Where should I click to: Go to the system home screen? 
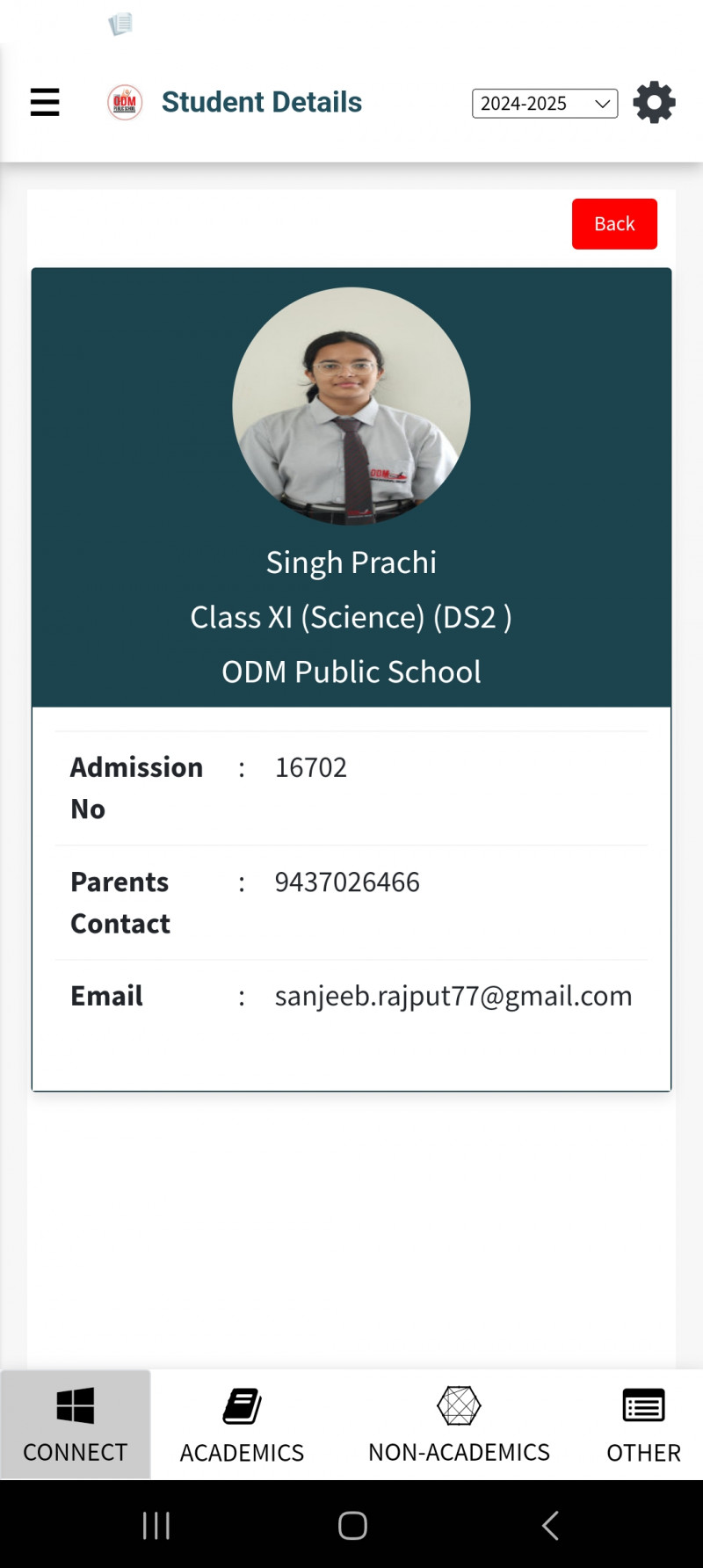click(x=352, y=1526)
